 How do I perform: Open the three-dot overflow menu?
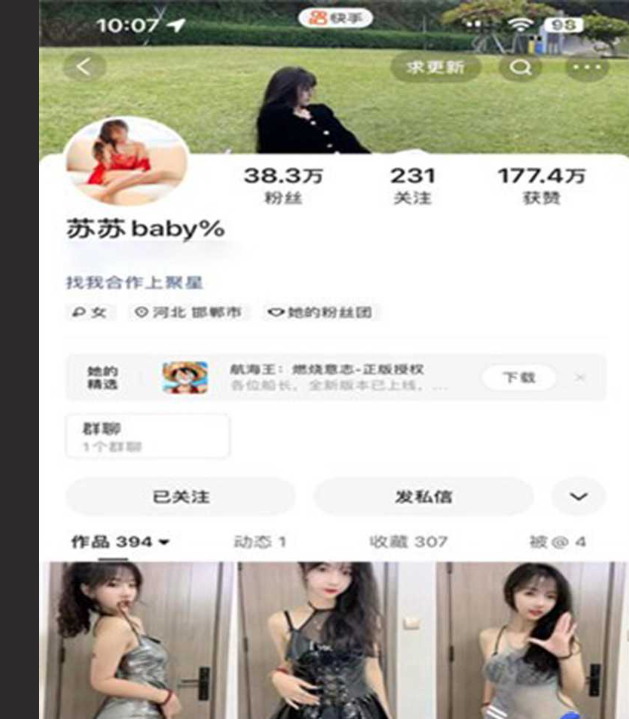click(587, 67)
